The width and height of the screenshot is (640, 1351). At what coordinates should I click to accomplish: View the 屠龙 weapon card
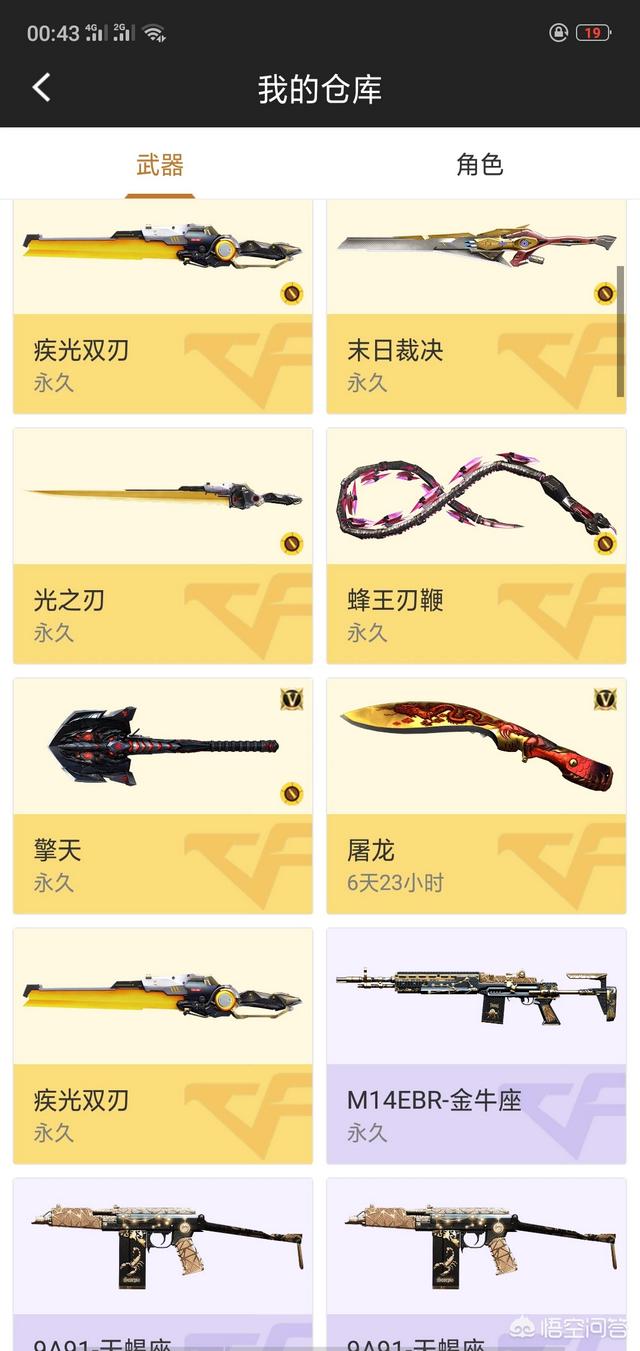(x=476, y=795)
